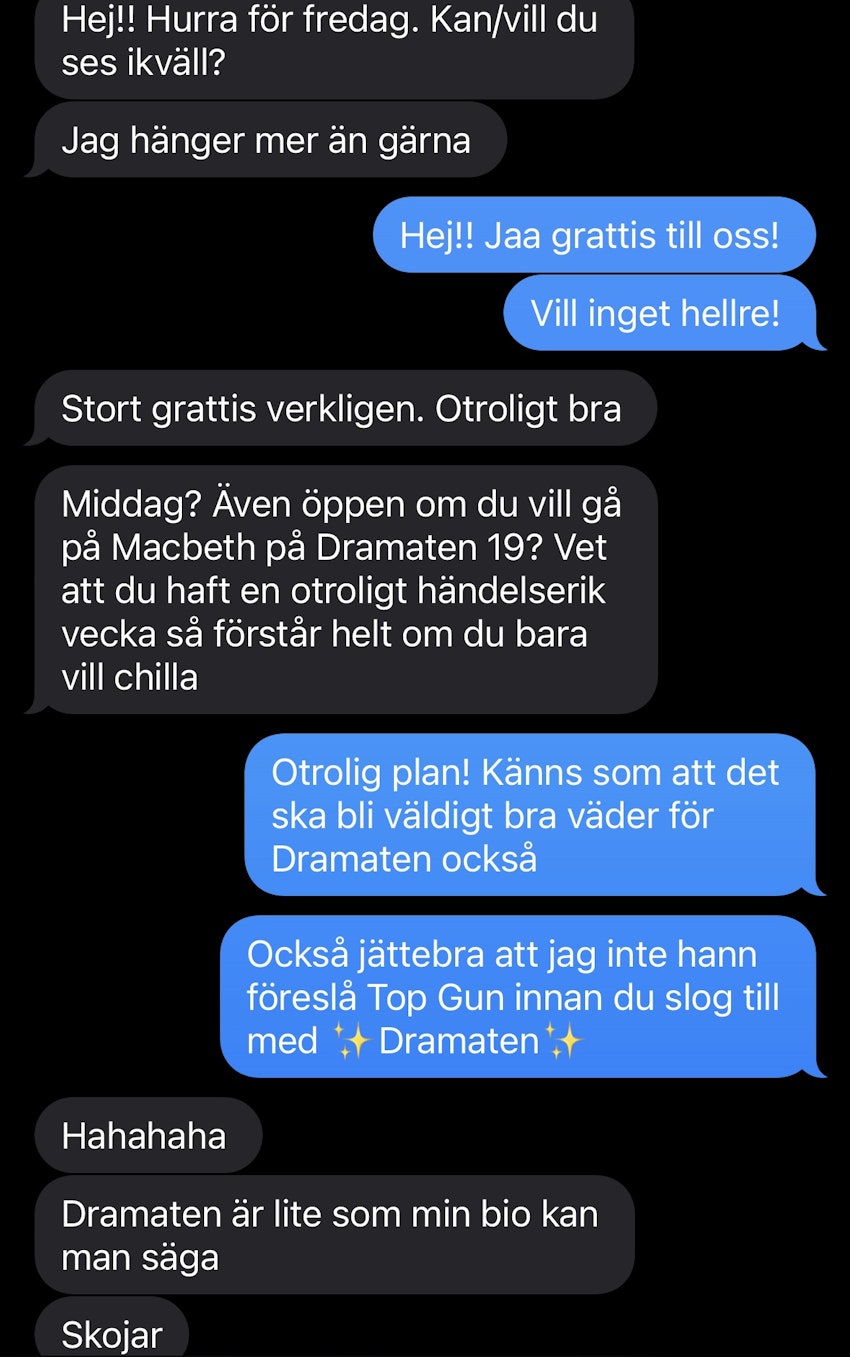Tap the Jag hänger mer än gärna bubble
Screen dimensions: 850x1357
pos(270,140)
